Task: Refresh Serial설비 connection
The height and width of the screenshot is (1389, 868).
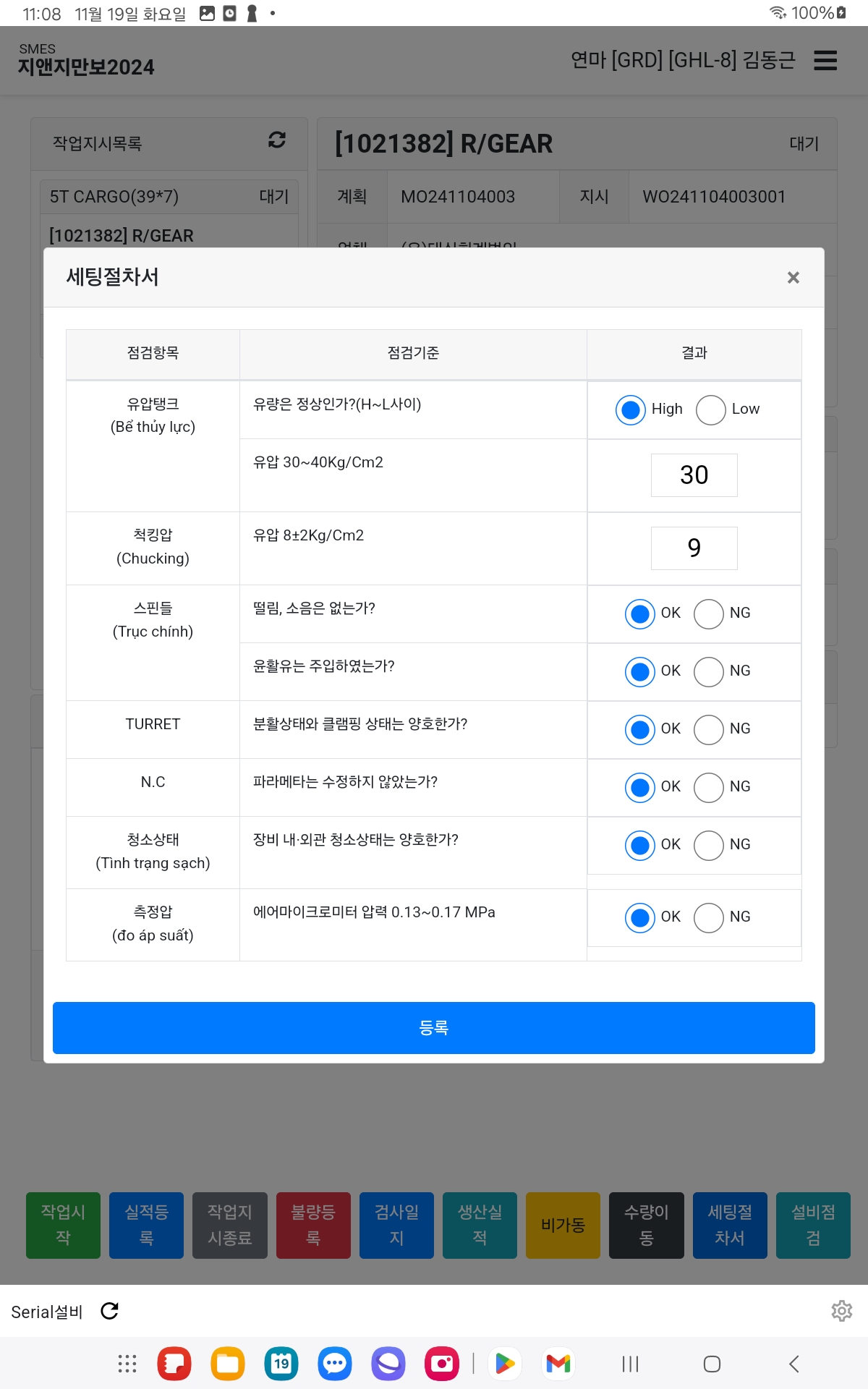Action: (110, 1311)
